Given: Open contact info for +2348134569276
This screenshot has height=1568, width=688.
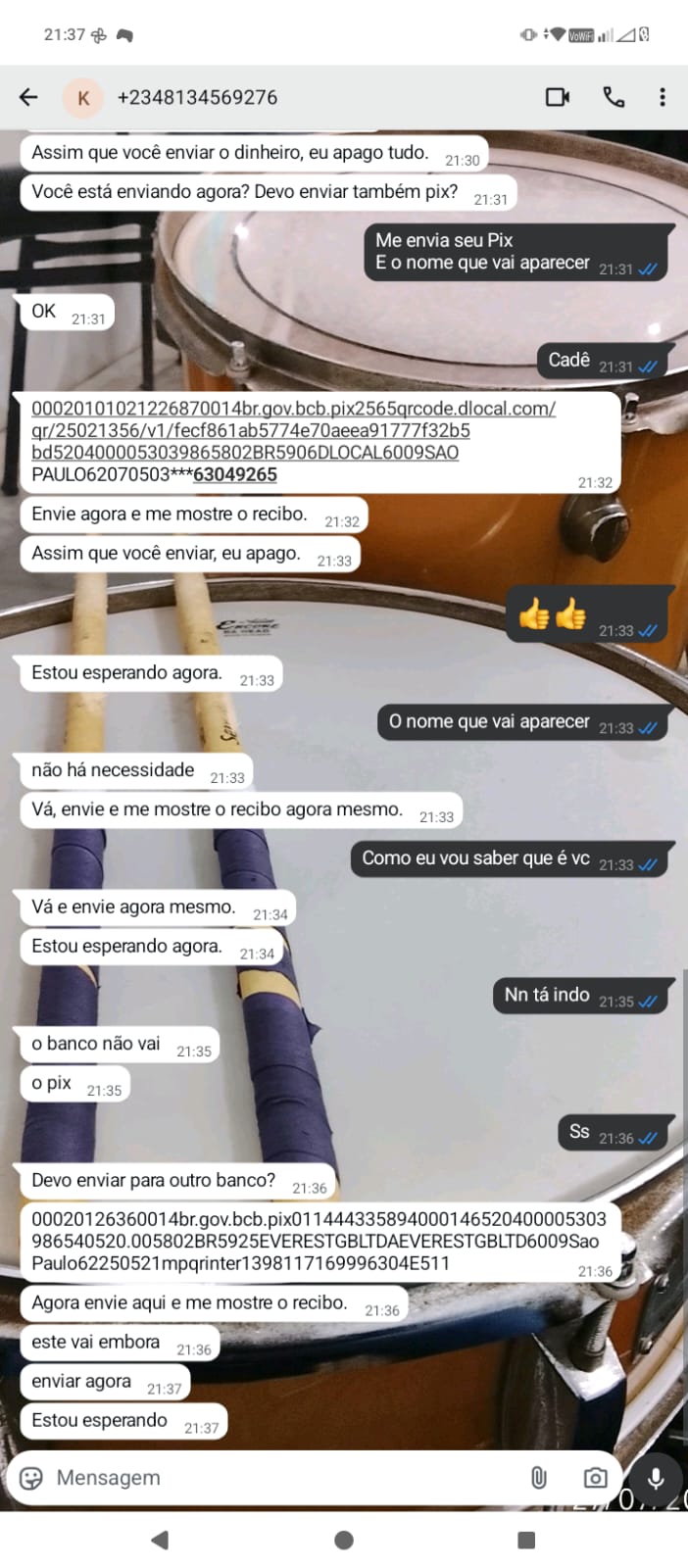Looking at the screenshot, I should coord(197,97).
